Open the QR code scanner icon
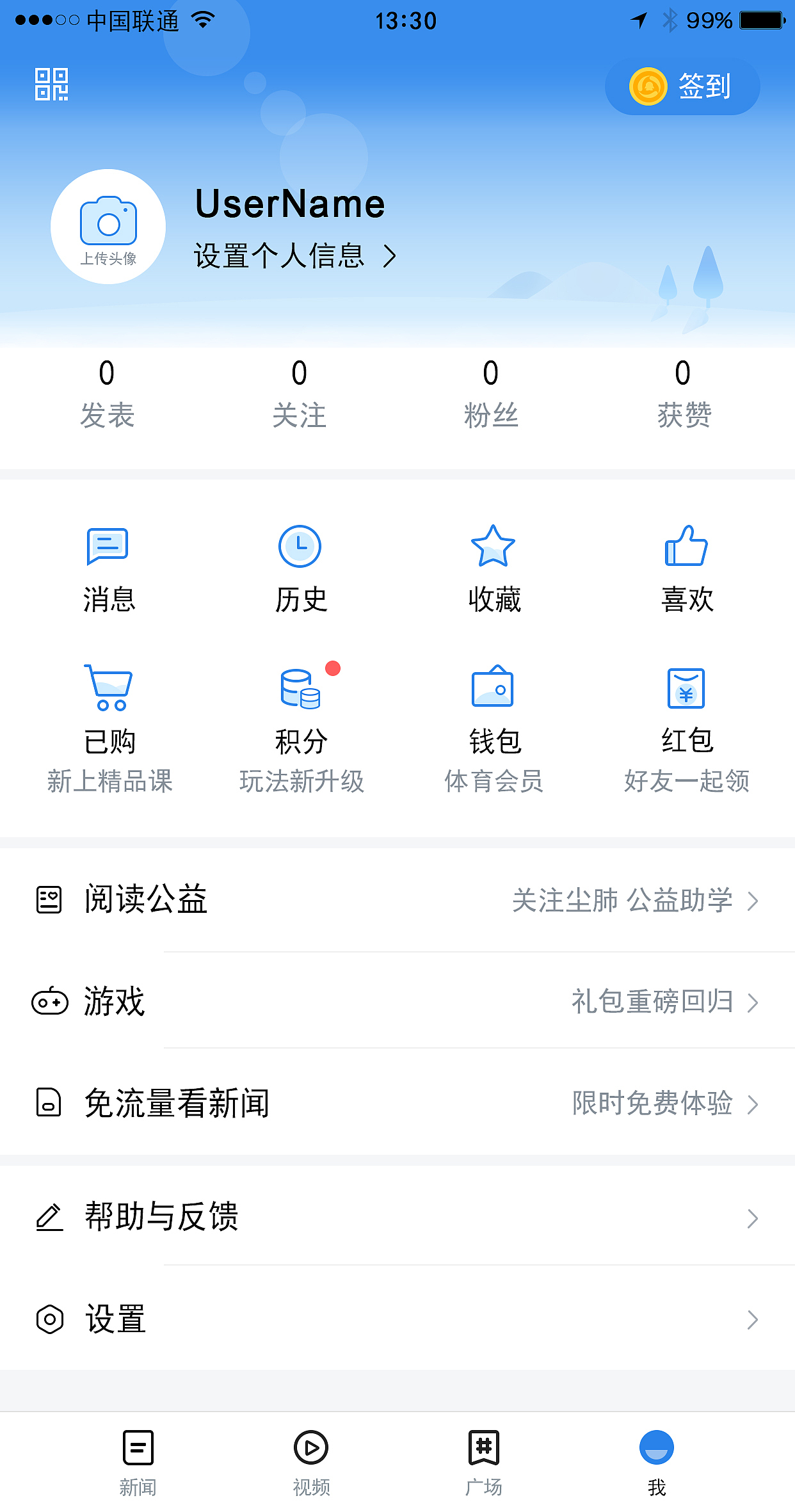Viewport: 795px width, 1512px height. coord(51,84)
